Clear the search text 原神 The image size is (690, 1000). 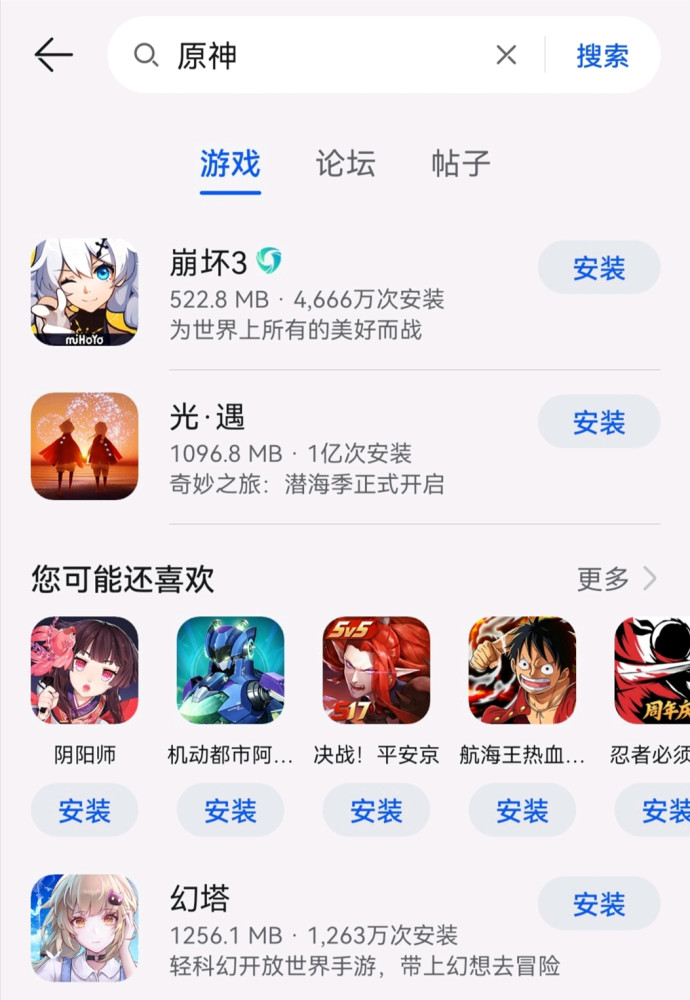pos(506,55)
